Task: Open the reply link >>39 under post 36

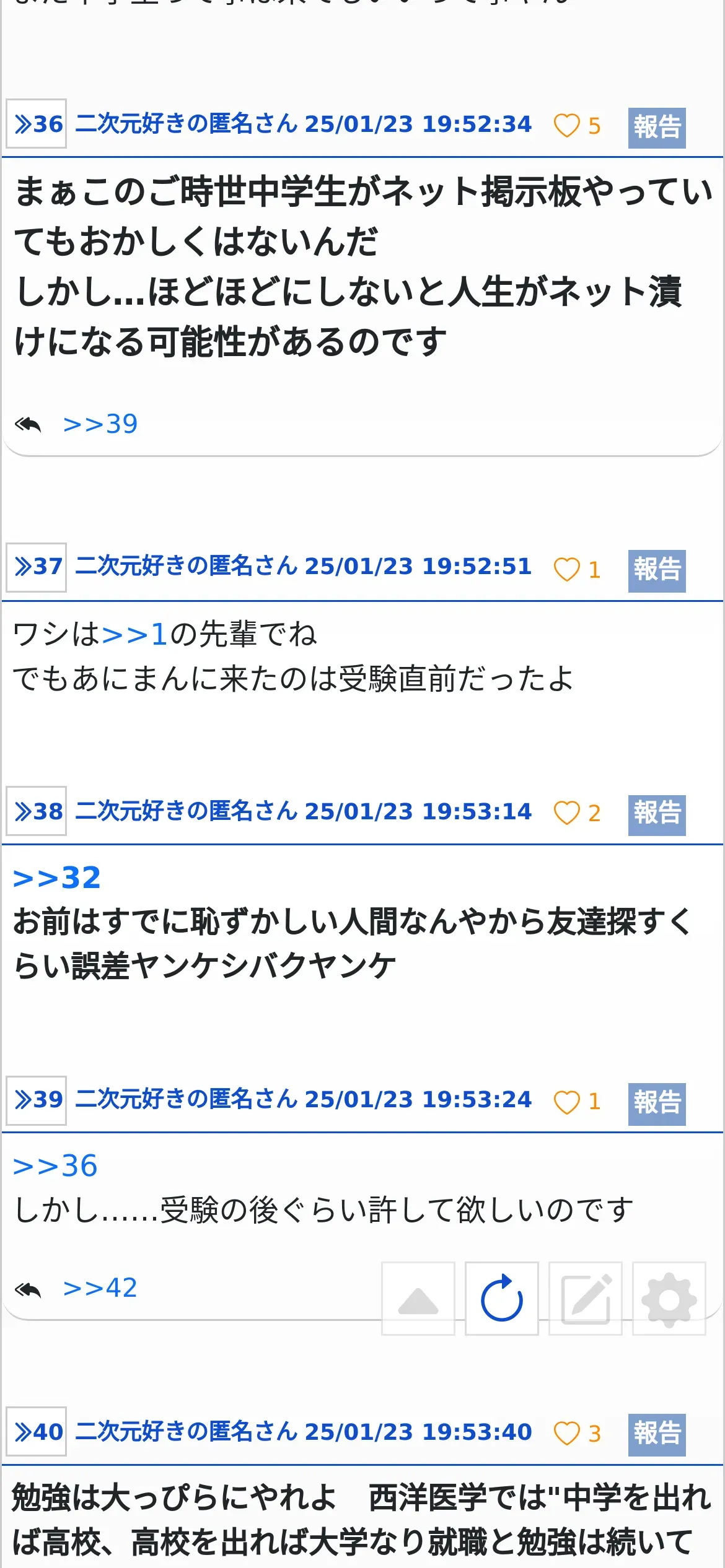Action: pos(100,424)
